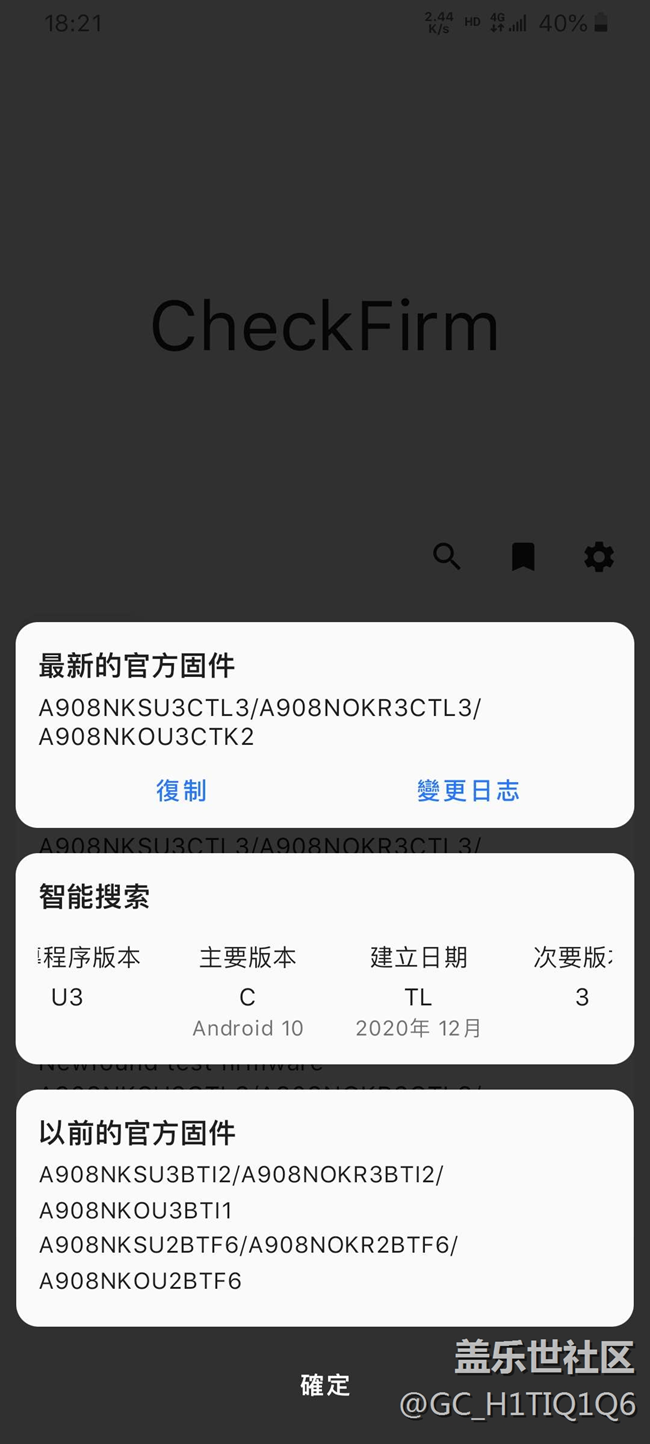Screen dimensions: 650x1444
Task: Confirm the dialog with 確定
Action: (x=325, y=1385)
